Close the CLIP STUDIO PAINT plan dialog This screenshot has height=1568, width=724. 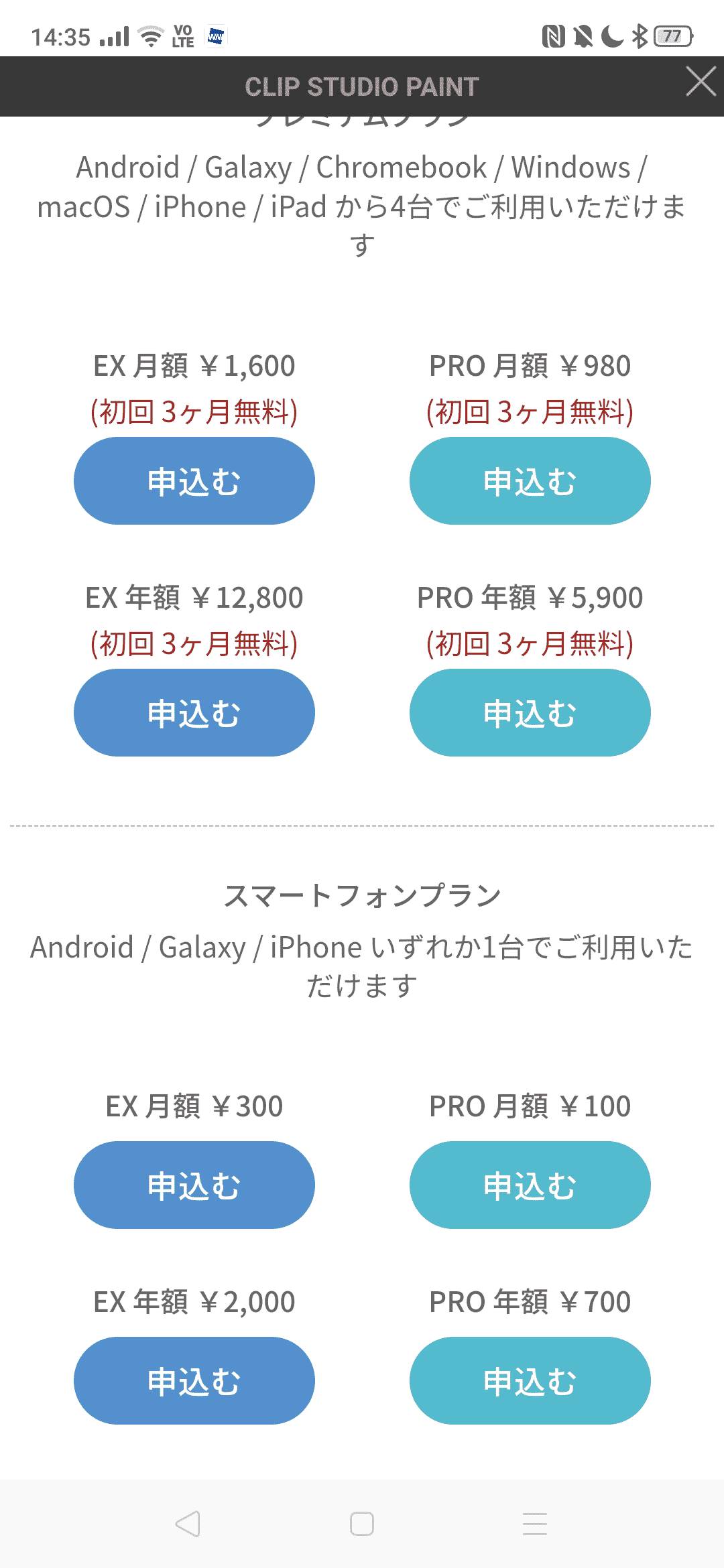click(701, 83)
